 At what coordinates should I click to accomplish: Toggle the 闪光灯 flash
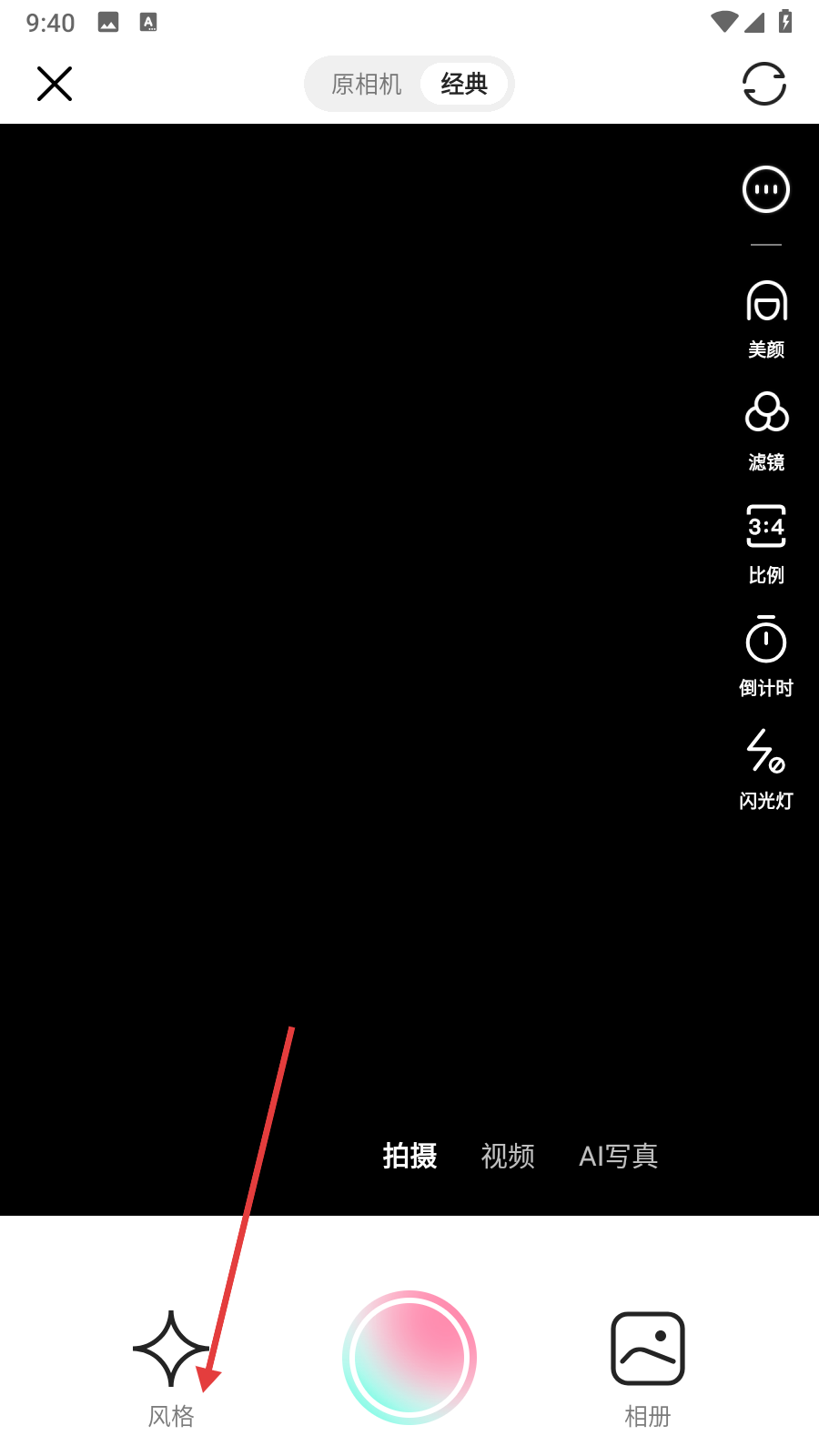click(x=766, y=770)
